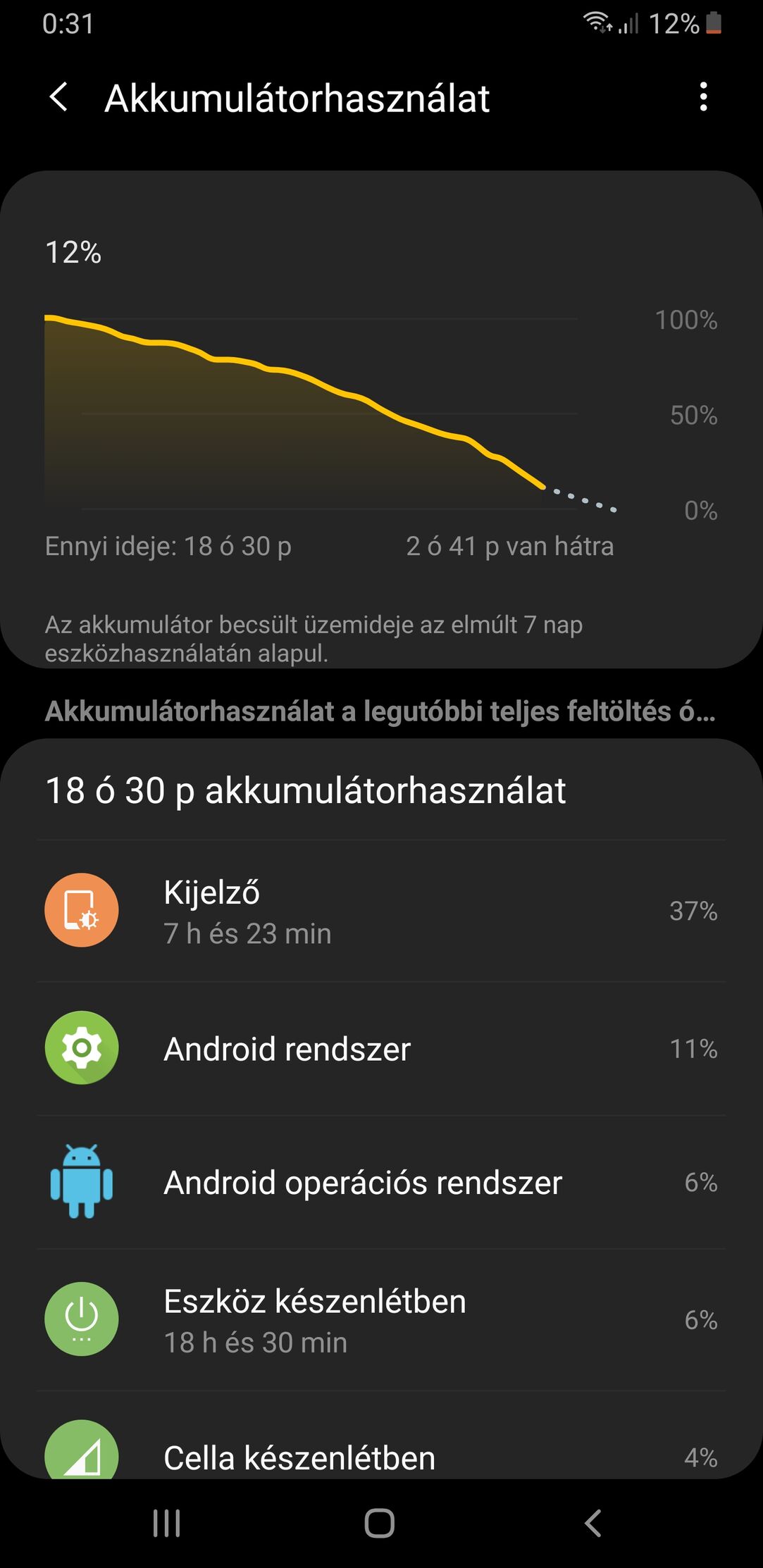Viewport: 763px width, 1568px height.
Task: Go back from Akkumulátorhasználat screen
Action: click(60, 97)
